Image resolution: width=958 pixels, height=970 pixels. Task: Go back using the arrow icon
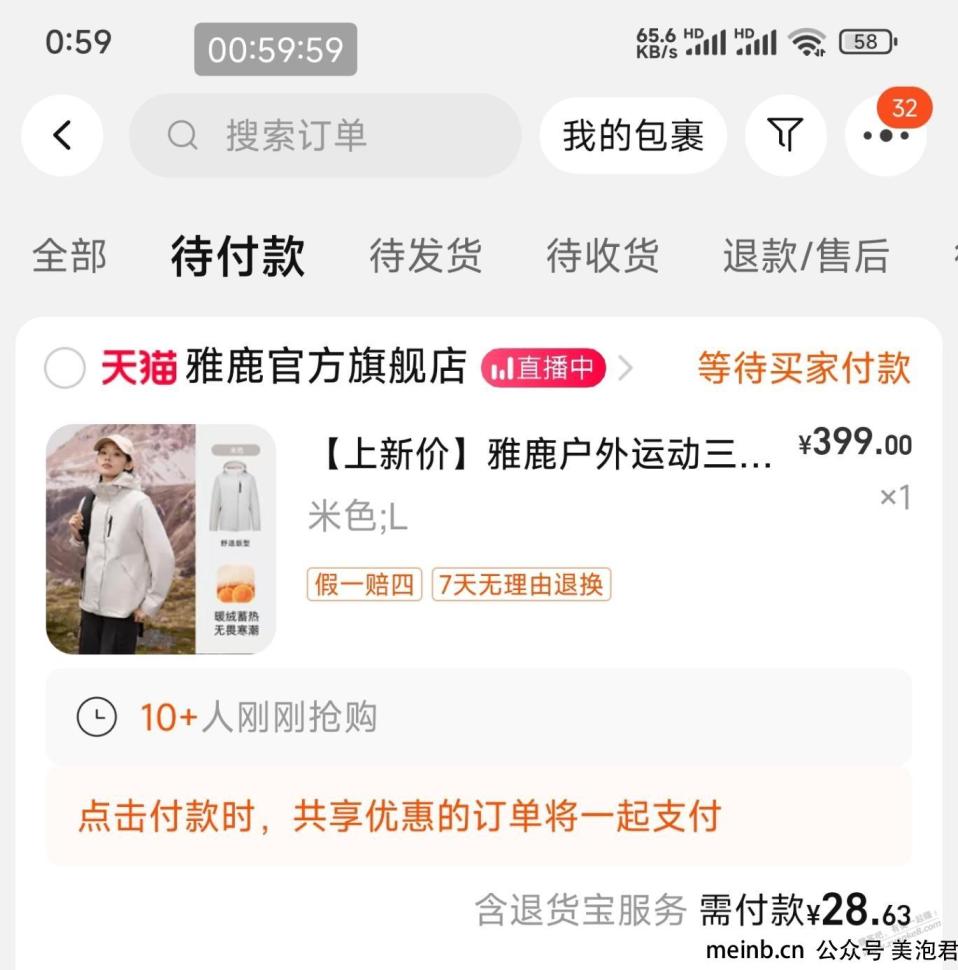pos(62,136)
